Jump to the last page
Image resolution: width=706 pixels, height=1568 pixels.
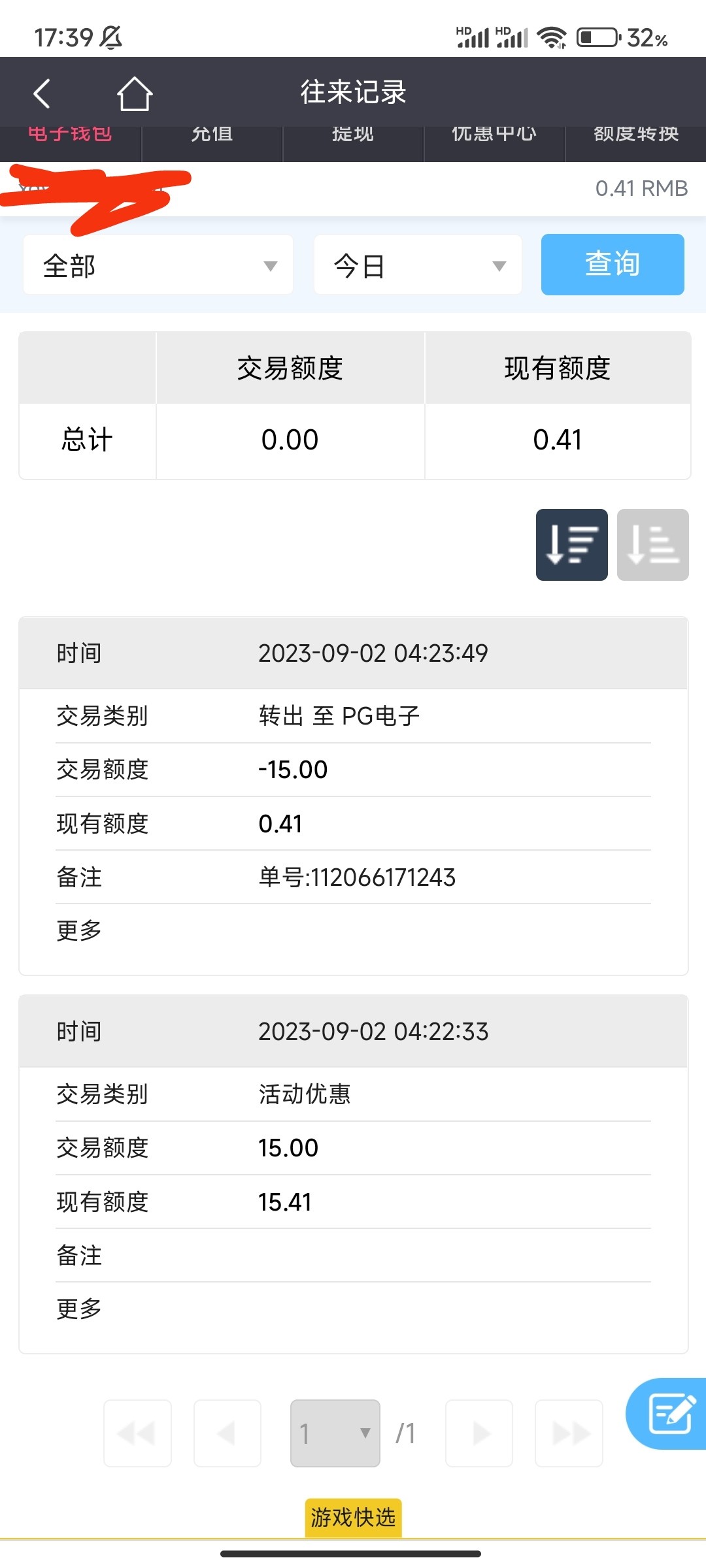(569, 1433)
